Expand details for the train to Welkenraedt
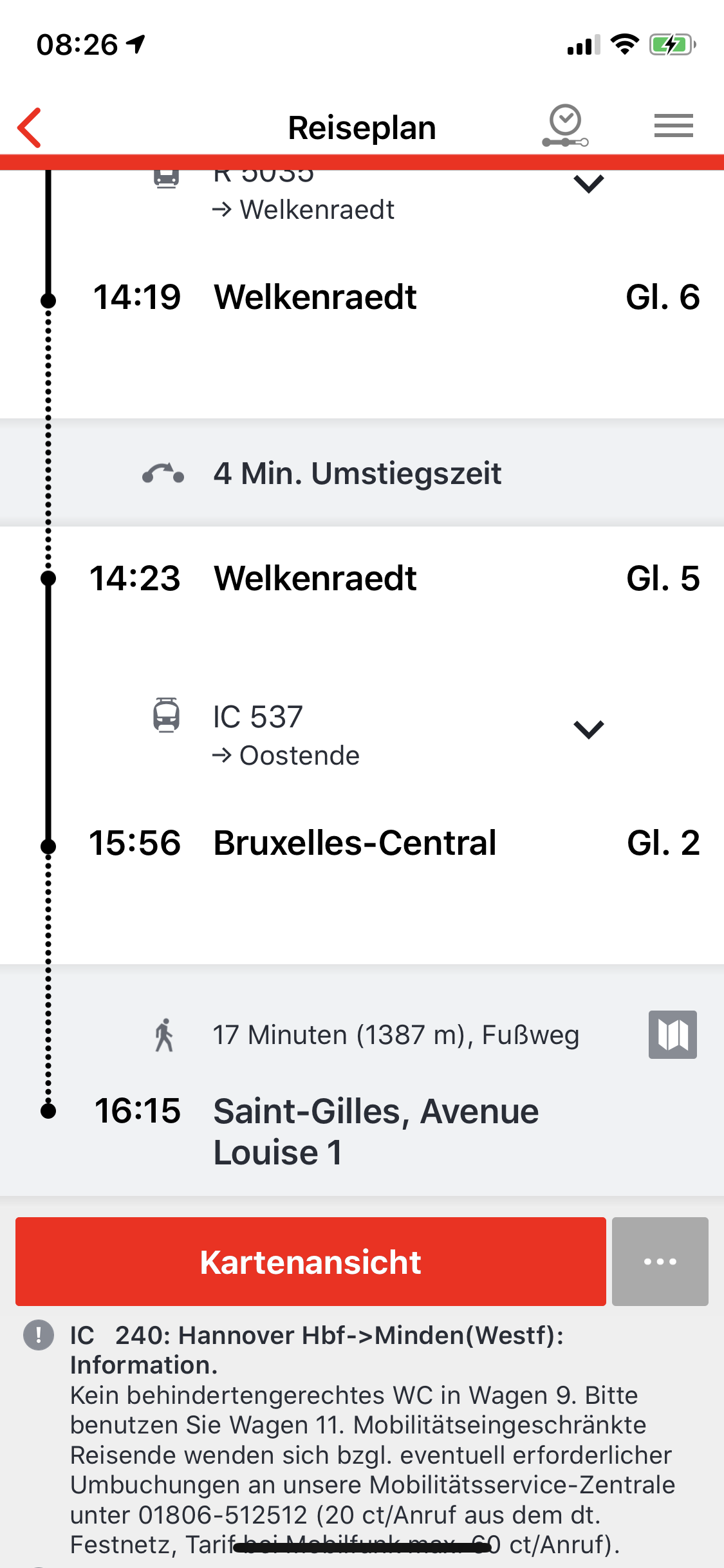Screen dimensions: 724x1568 588,185
